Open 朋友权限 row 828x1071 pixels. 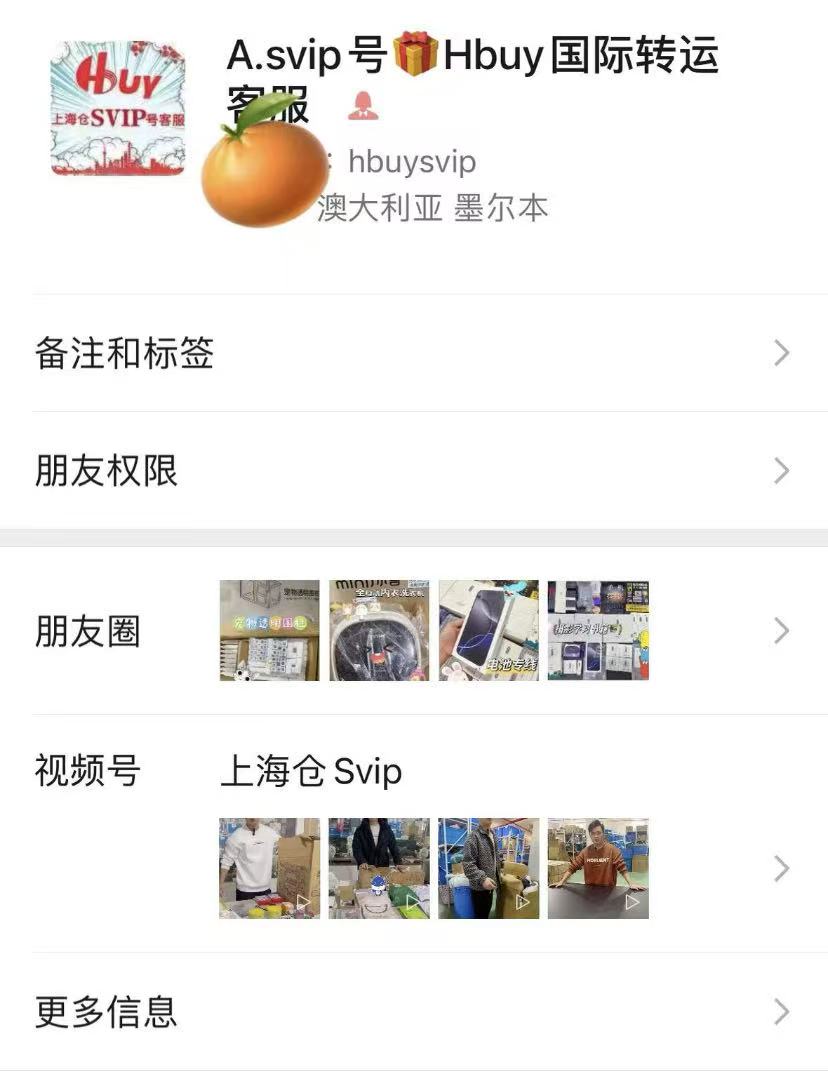(x=414, y=470)
